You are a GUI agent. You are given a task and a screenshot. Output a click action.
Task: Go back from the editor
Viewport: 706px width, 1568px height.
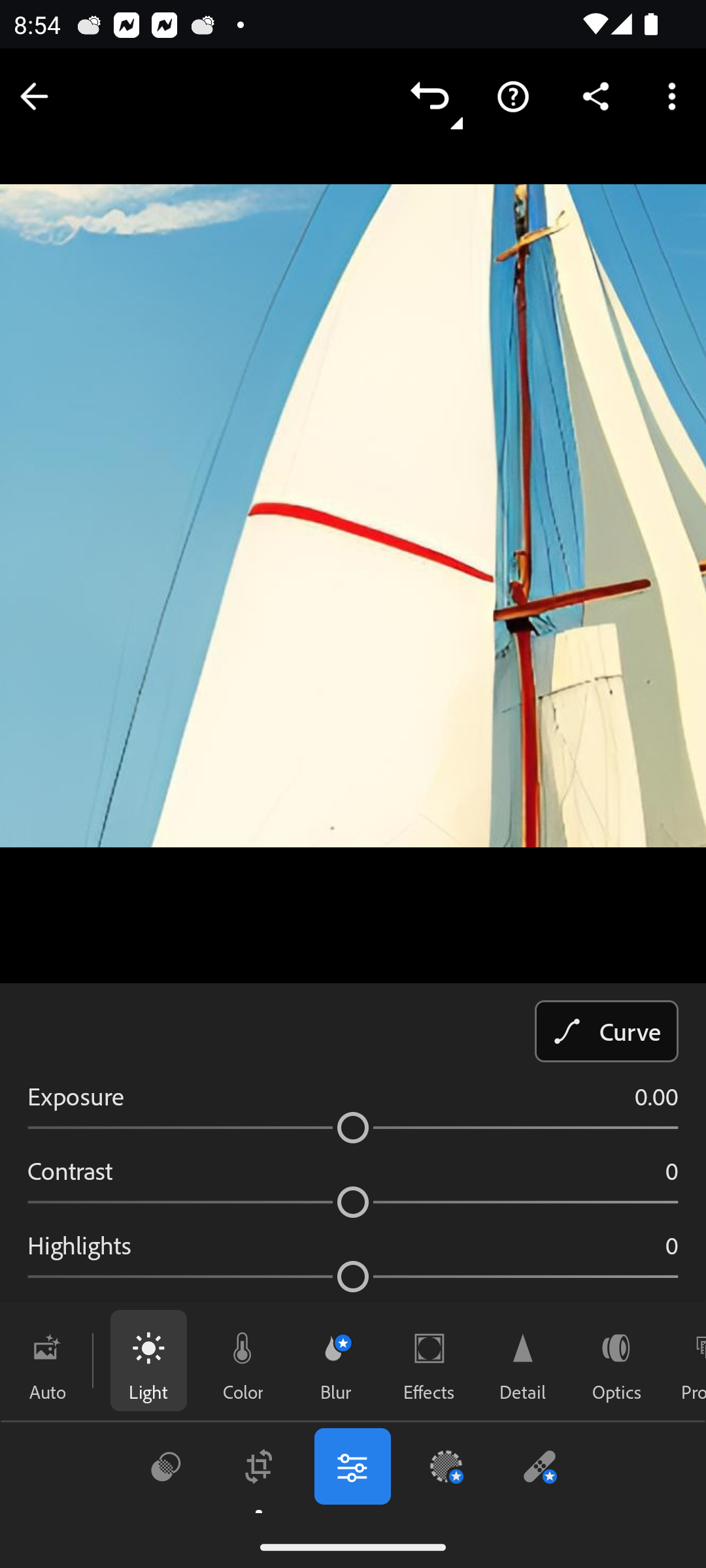point(34,97)
